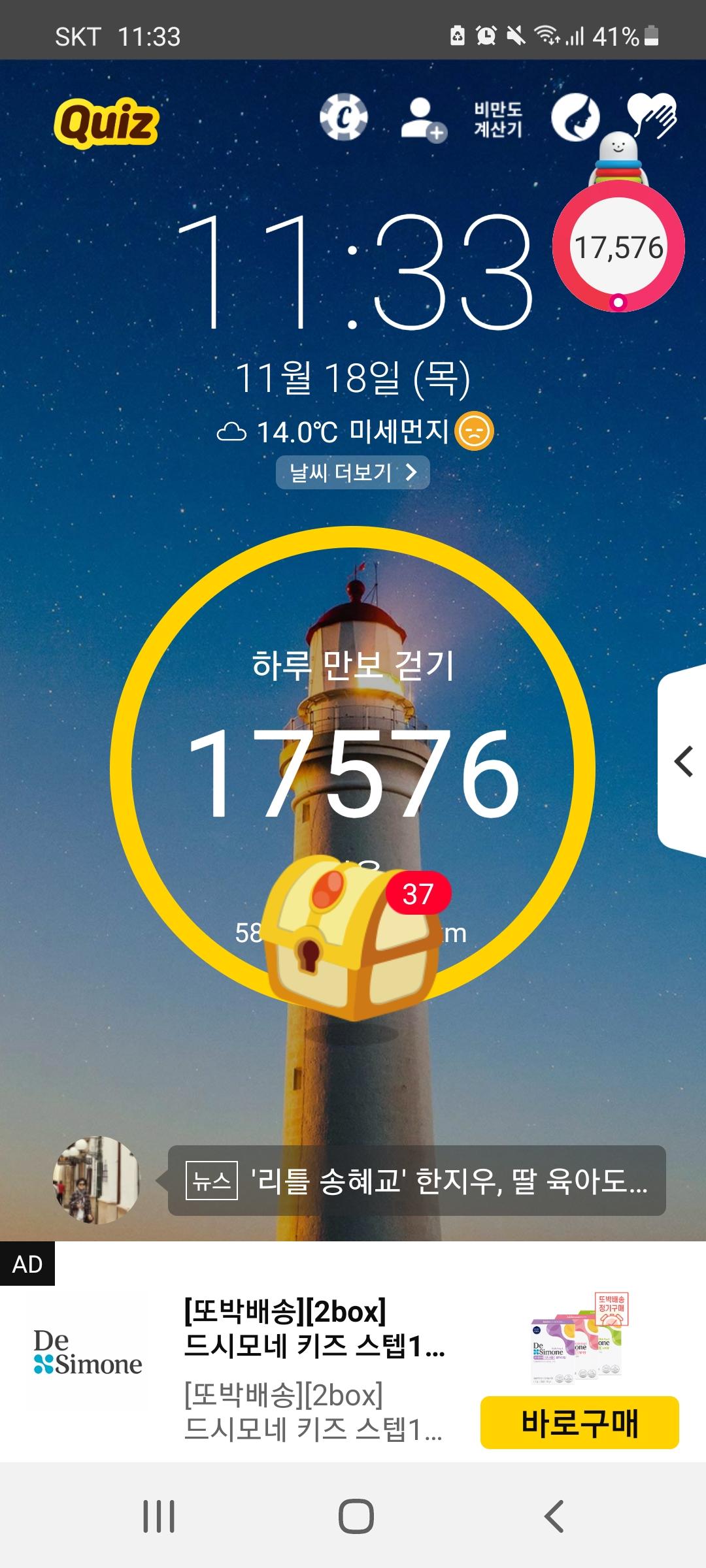706x1568 pixels.
Task: View more weather via 날씨 더보기
Action: click(x=352, y=472)
